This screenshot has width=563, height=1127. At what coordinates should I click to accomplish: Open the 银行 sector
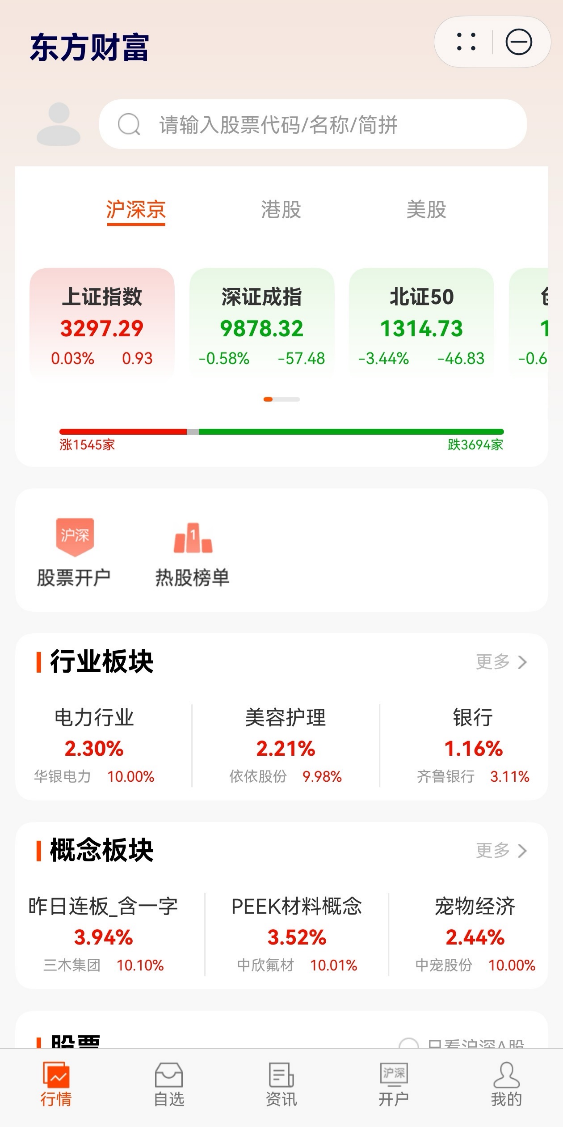tap(473, 745)
